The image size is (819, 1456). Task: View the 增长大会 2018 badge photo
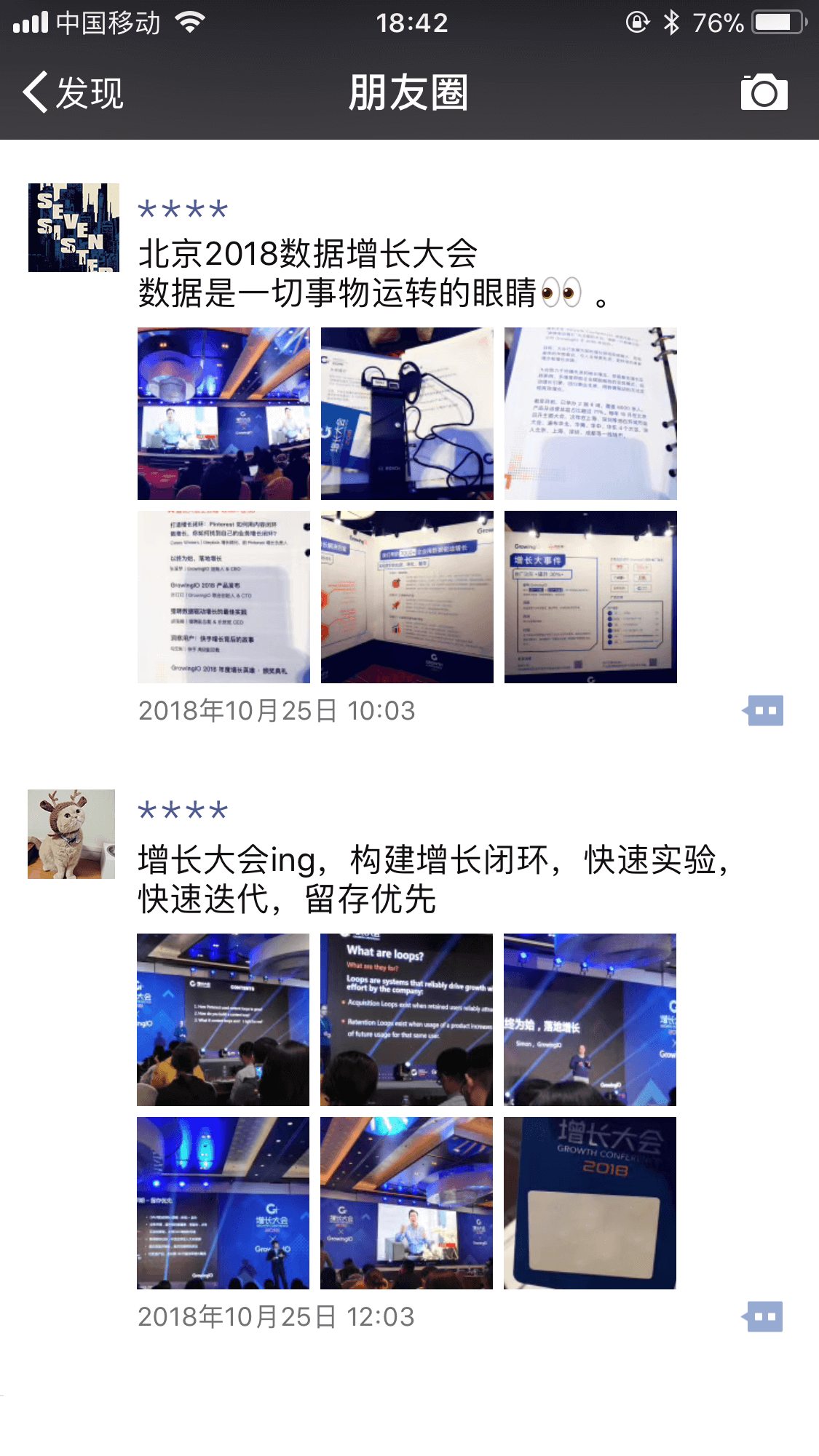pos(590,1203)
